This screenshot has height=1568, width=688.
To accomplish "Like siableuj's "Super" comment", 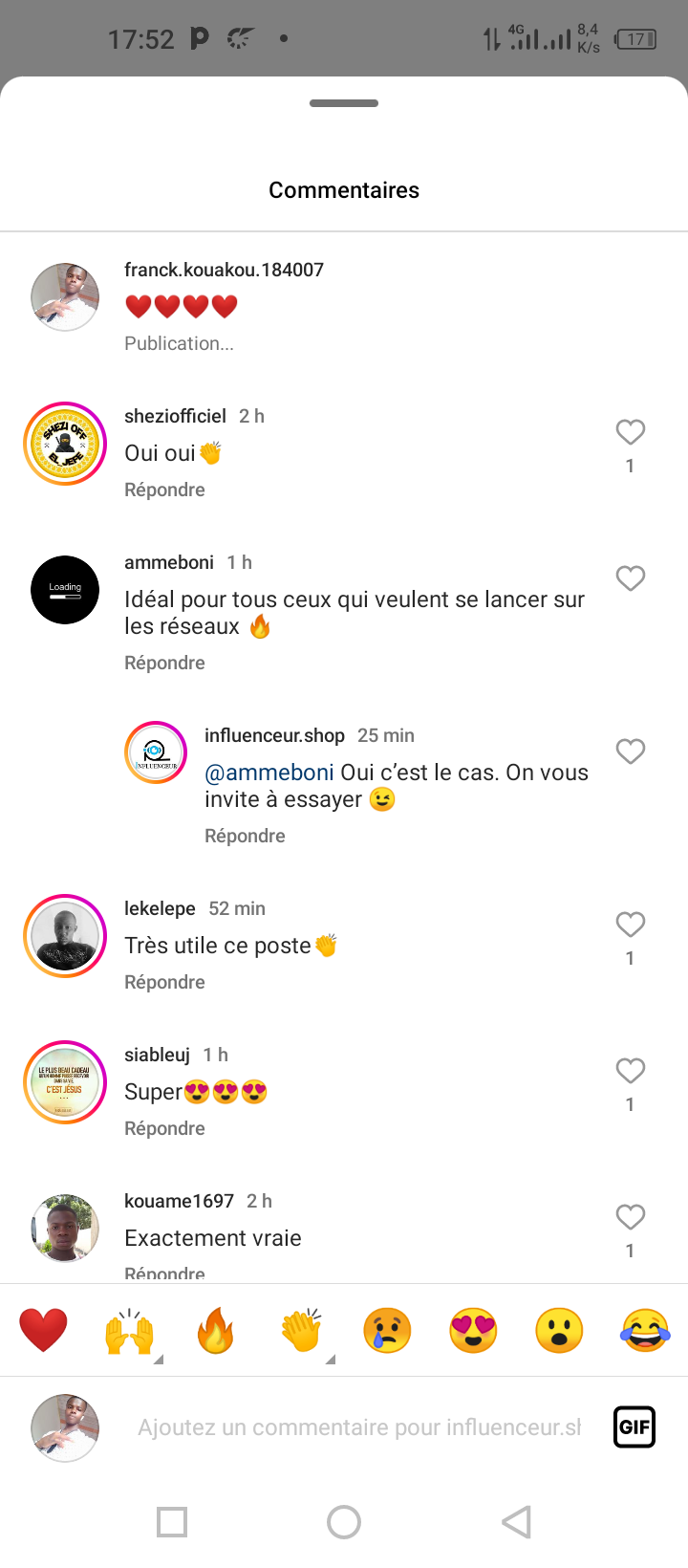I will tap(630, 1071).
